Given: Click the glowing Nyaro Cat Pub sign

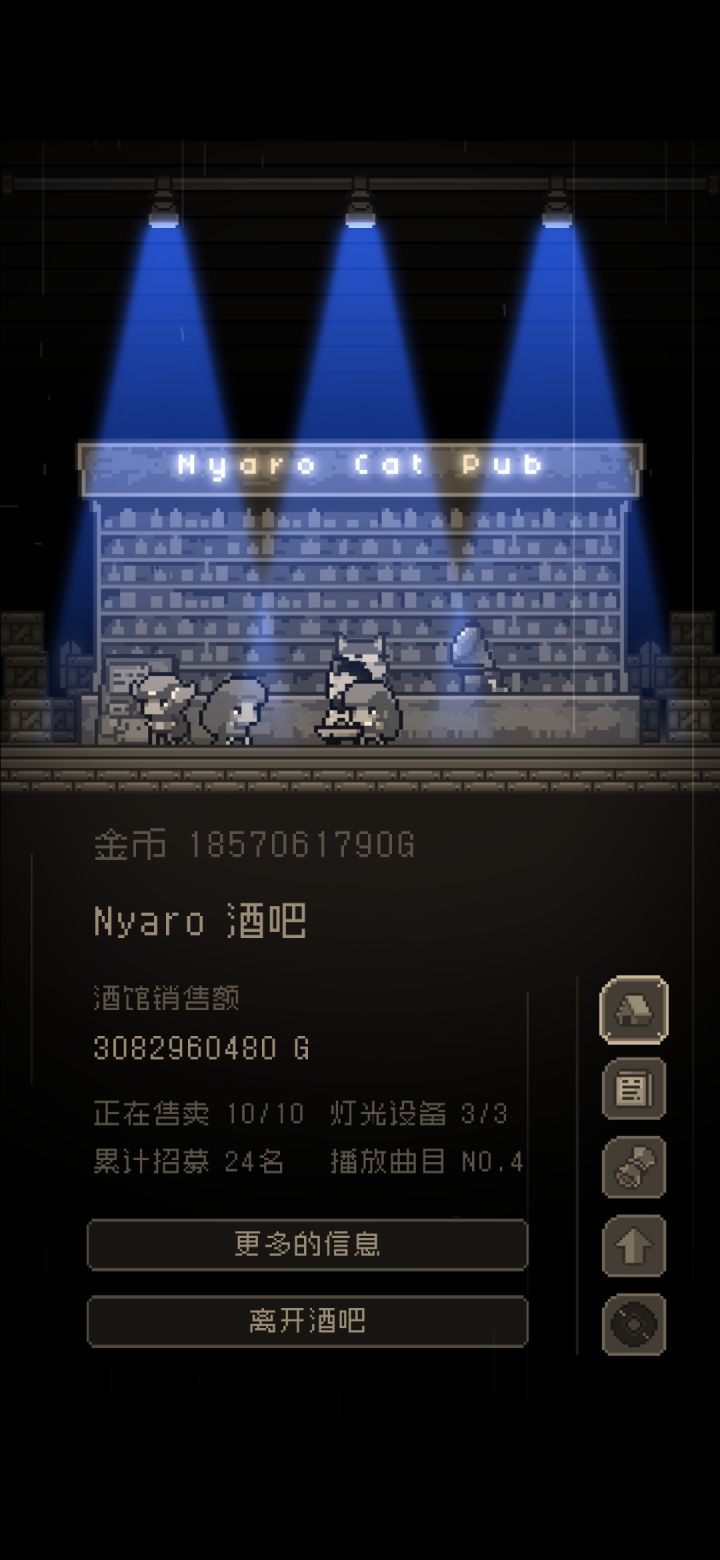Looking at the screenshot, I should coord(360,464).
